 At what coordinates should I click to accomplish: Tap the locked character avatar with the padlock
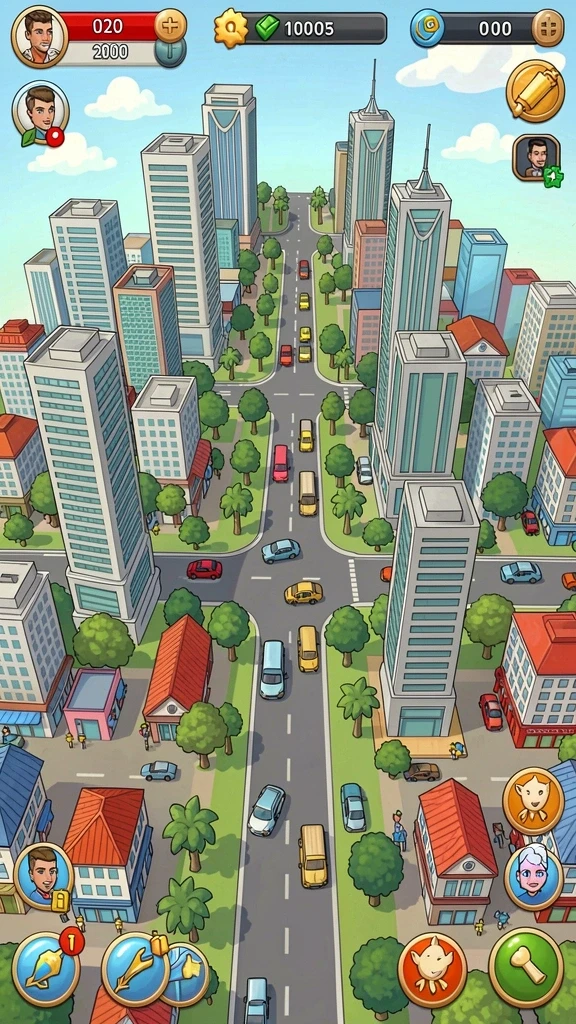pos(43,876)
